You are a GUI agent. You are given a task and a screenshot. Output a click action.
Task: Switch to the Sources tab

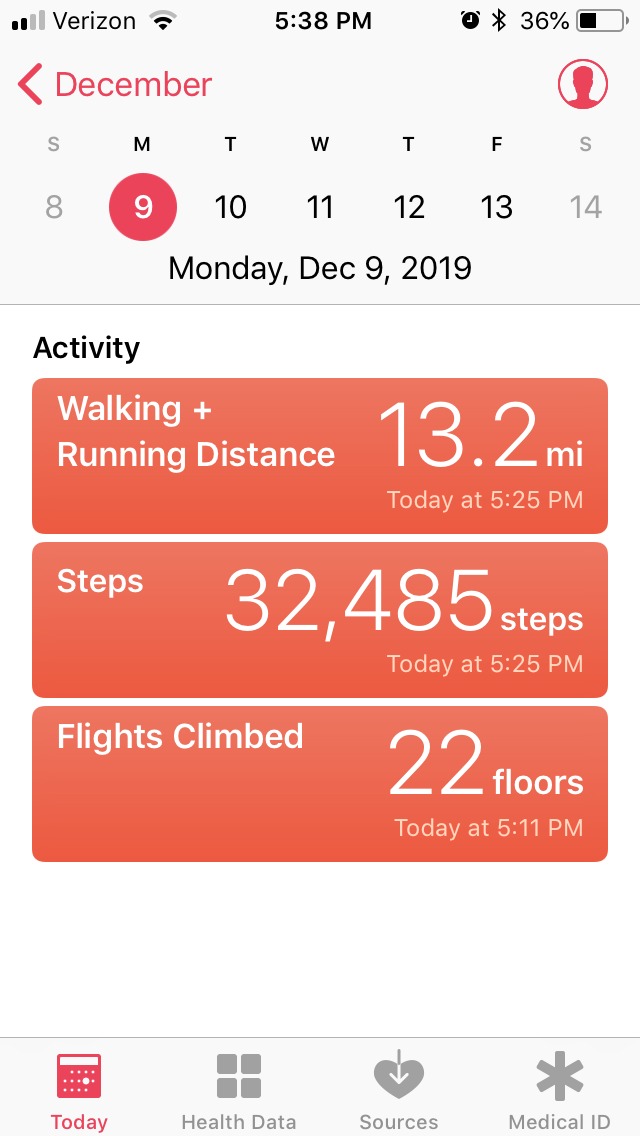tap(398, 1091)
